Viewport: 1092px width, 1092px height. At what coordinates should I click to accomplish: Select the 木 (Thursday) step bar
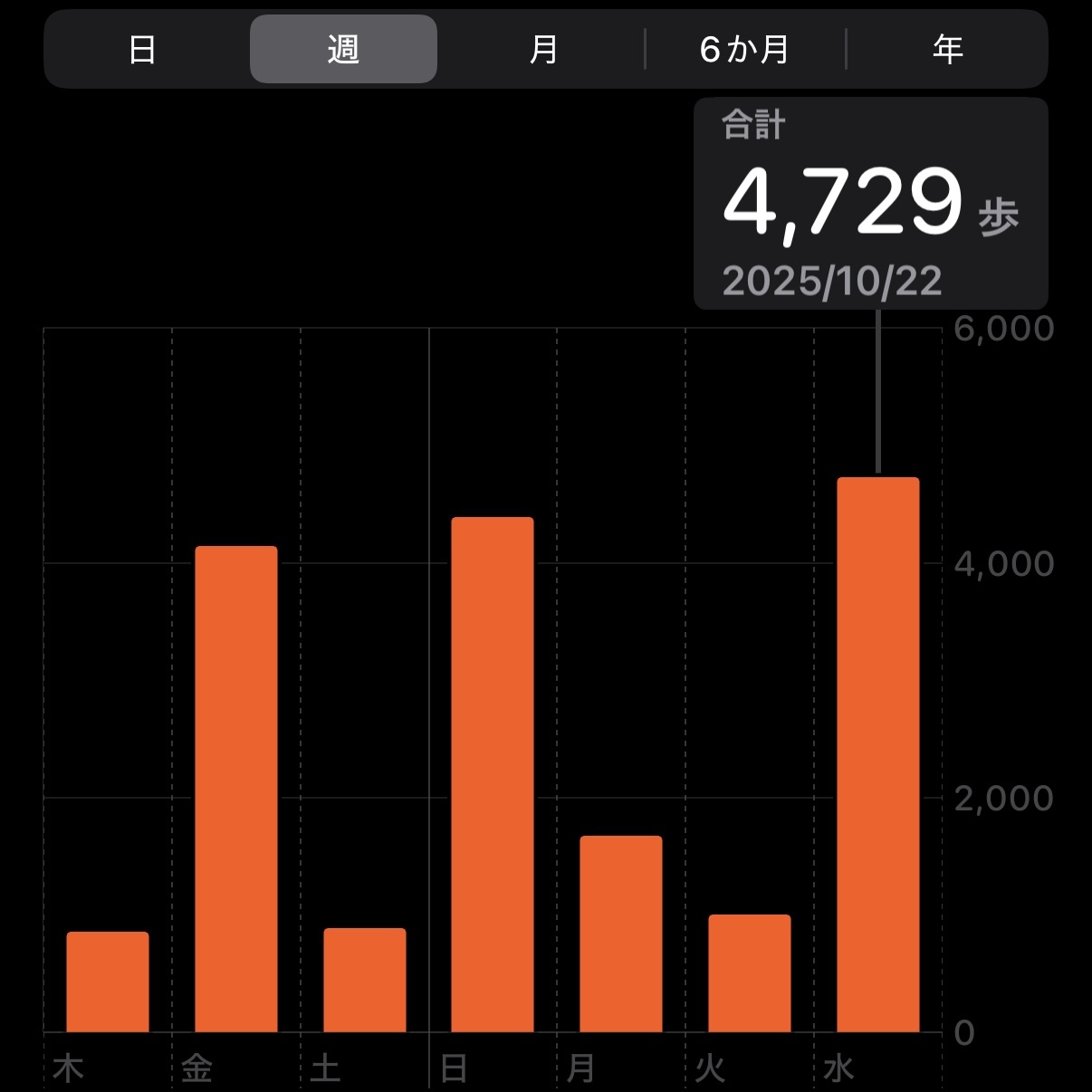(108, 982)
